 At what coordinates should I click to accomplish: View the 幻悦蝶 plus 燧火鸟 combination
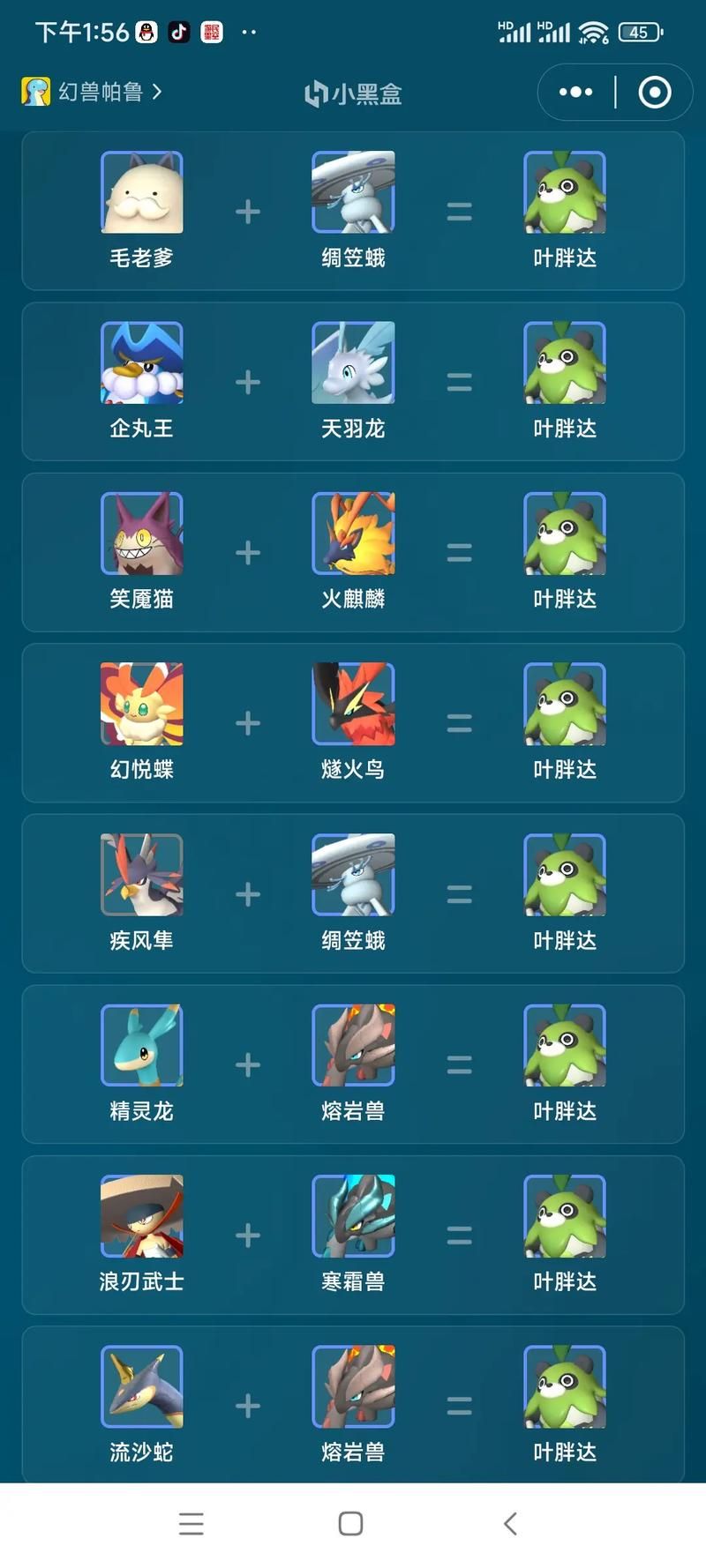pos(353,723)
